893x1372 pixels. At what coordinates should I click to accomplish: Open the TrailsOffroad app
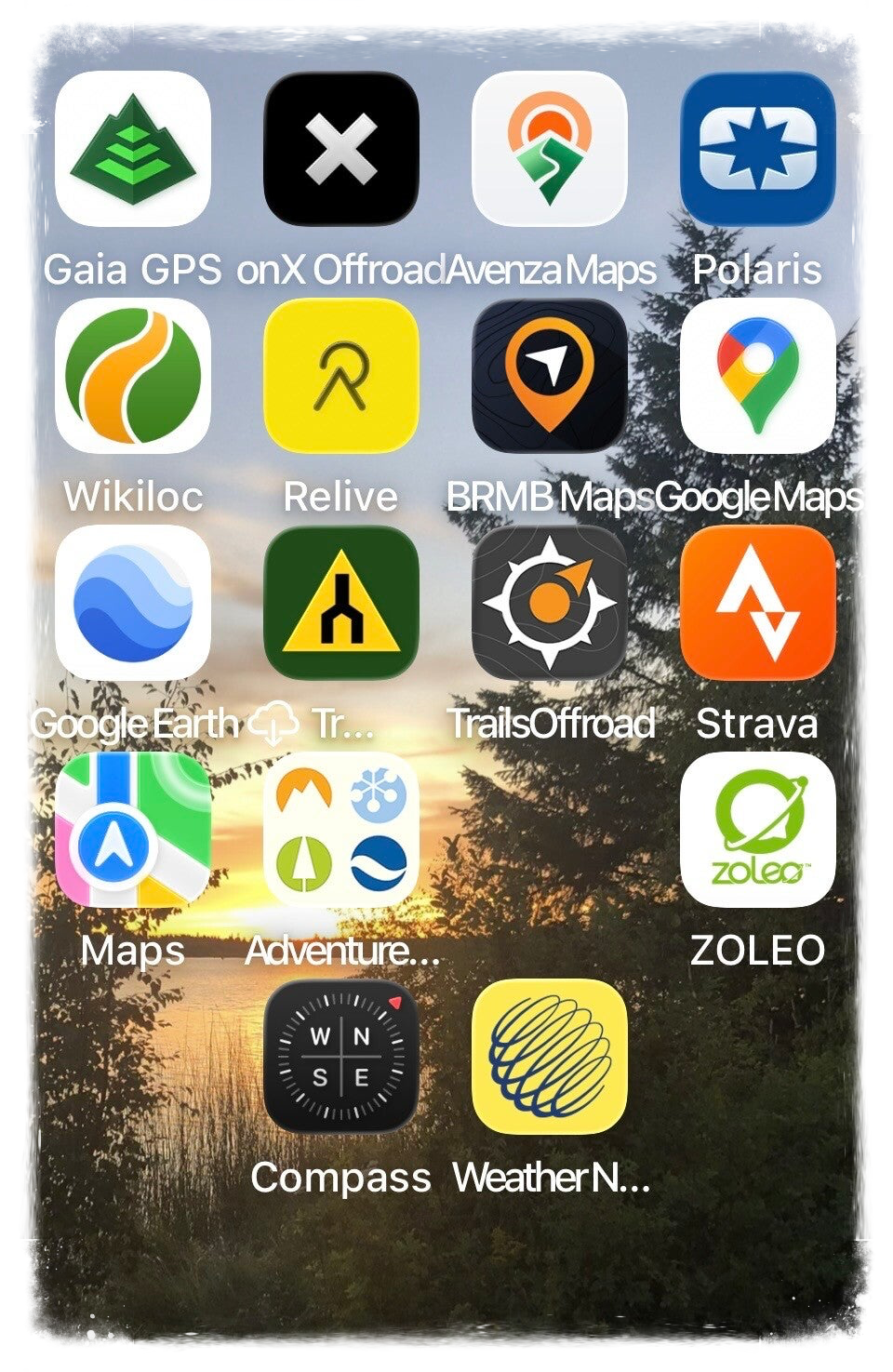(550, 603)
